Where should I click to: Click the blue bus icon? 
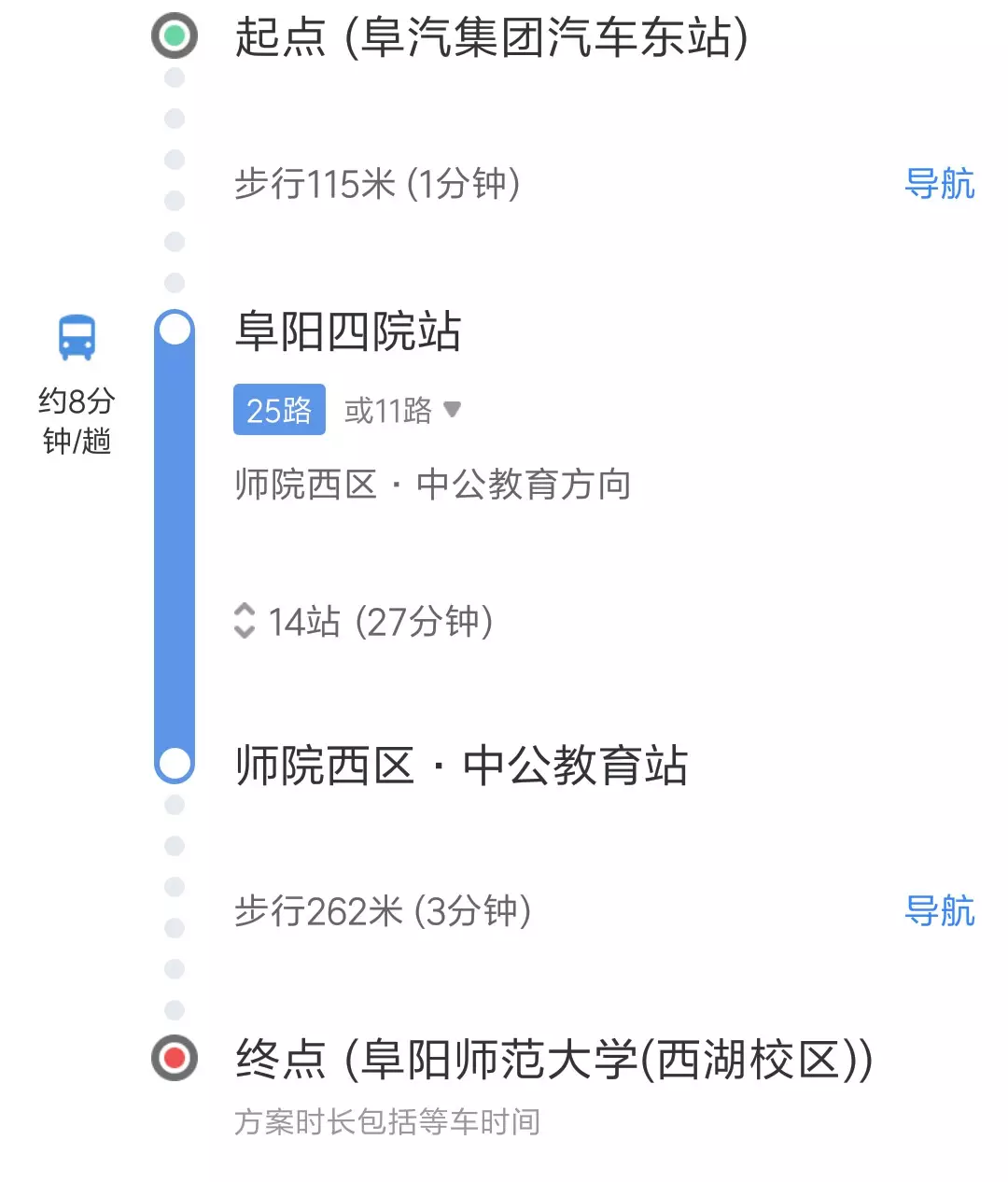click(77, 338)
